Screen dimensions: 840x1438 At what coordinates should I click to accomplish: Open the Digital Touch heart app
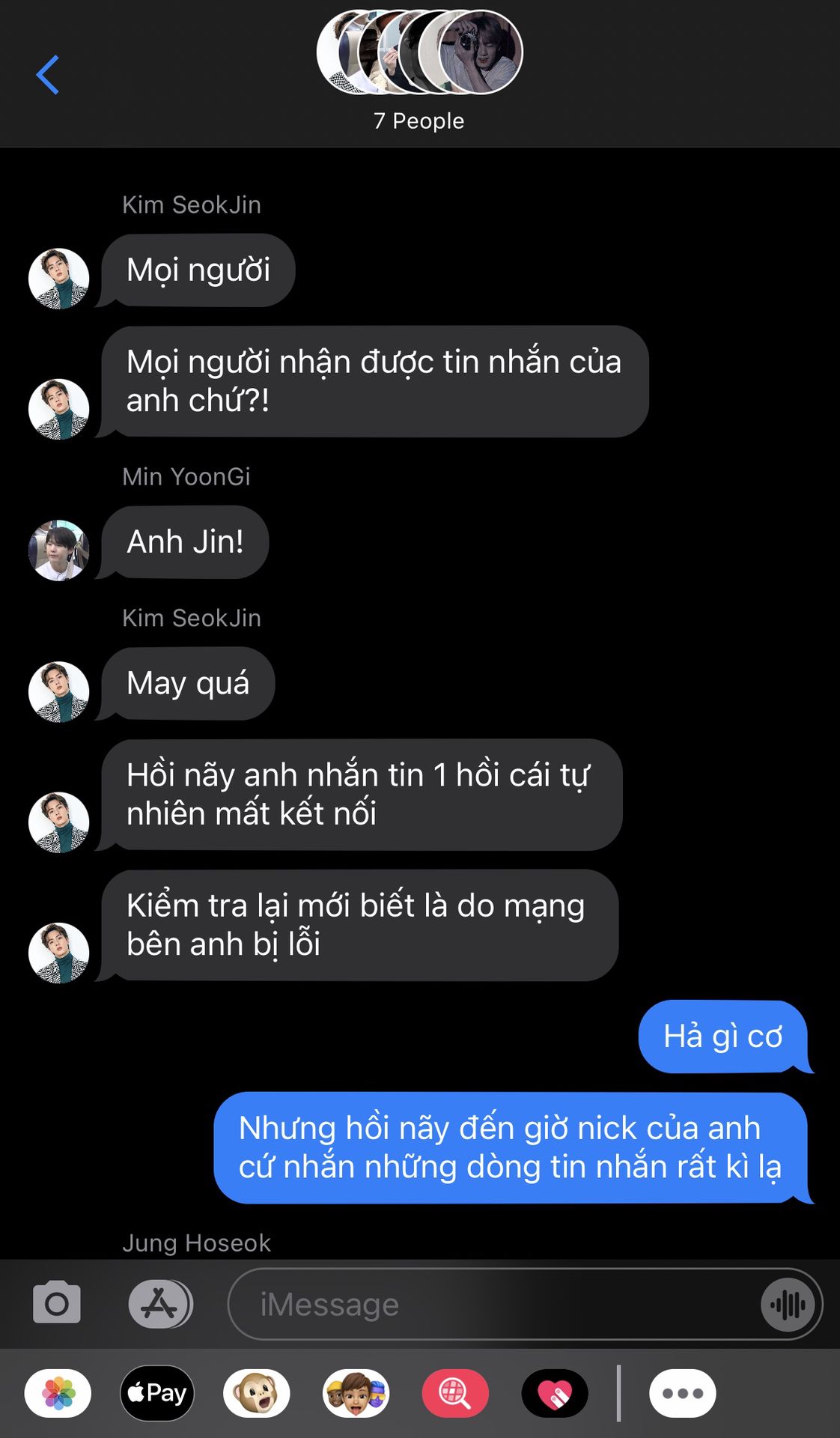click(555, 1393)
